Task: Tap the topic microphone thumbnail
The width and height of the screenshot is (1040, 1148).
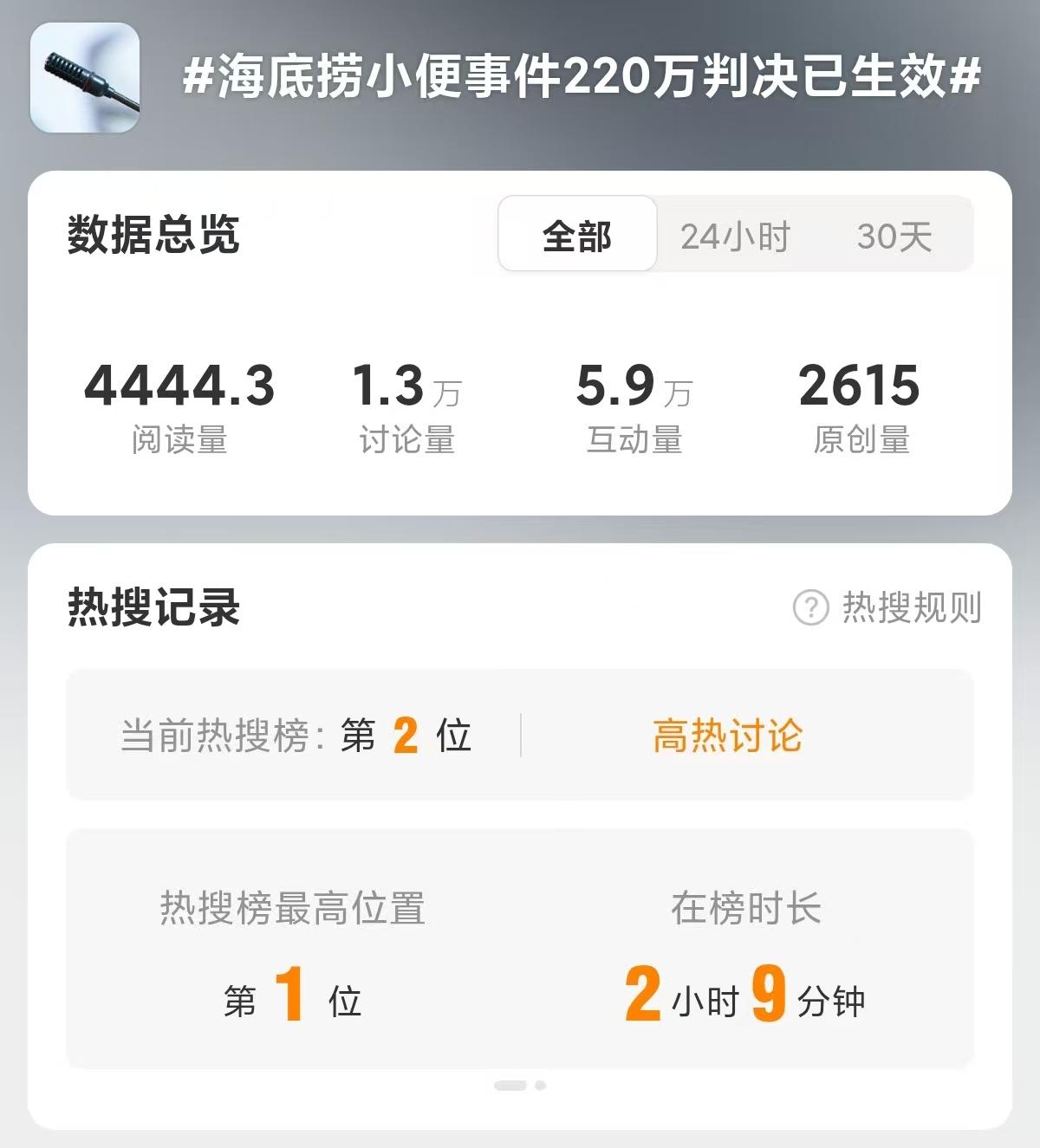Action: tap(85, 78)
